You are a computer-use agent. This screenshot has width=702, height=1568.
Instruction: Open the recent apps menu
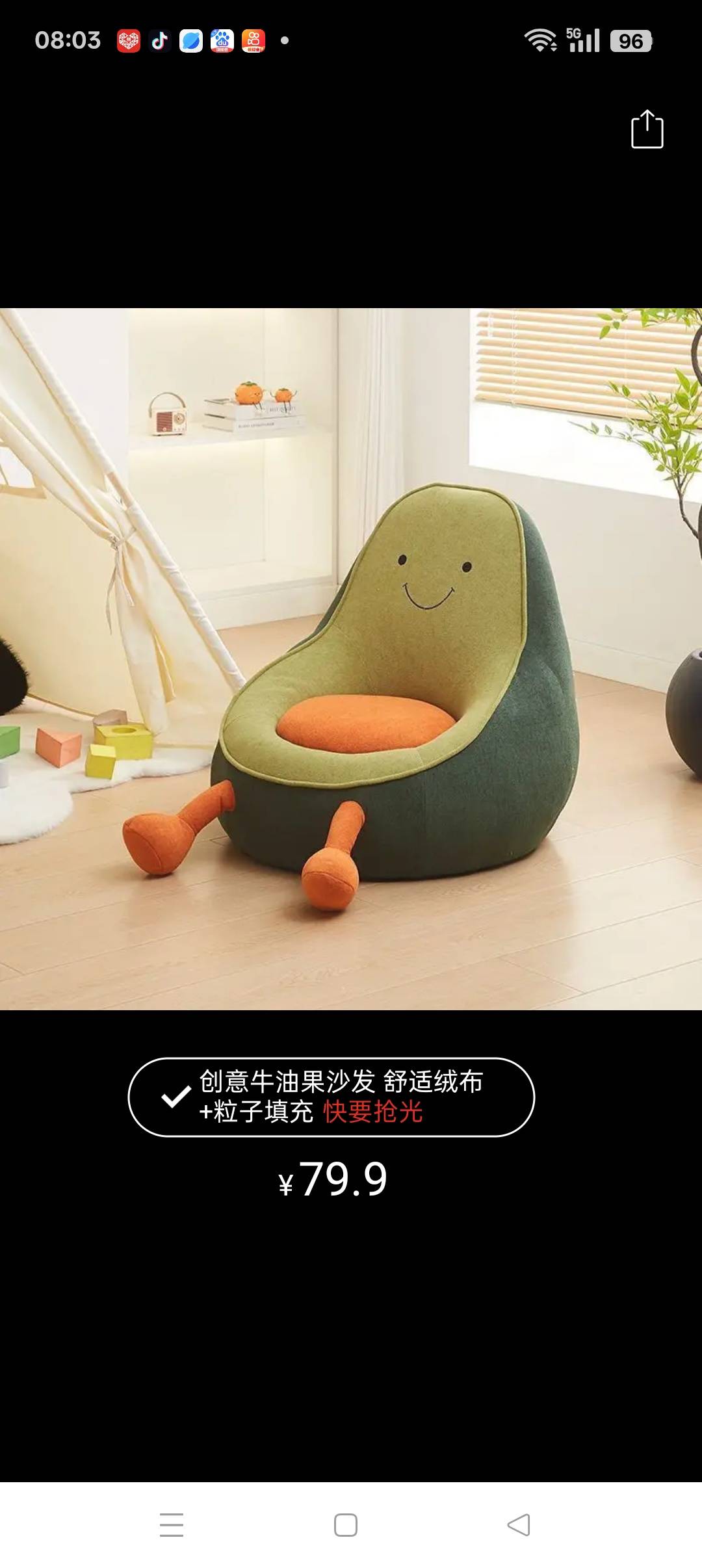coord(172,1524)
